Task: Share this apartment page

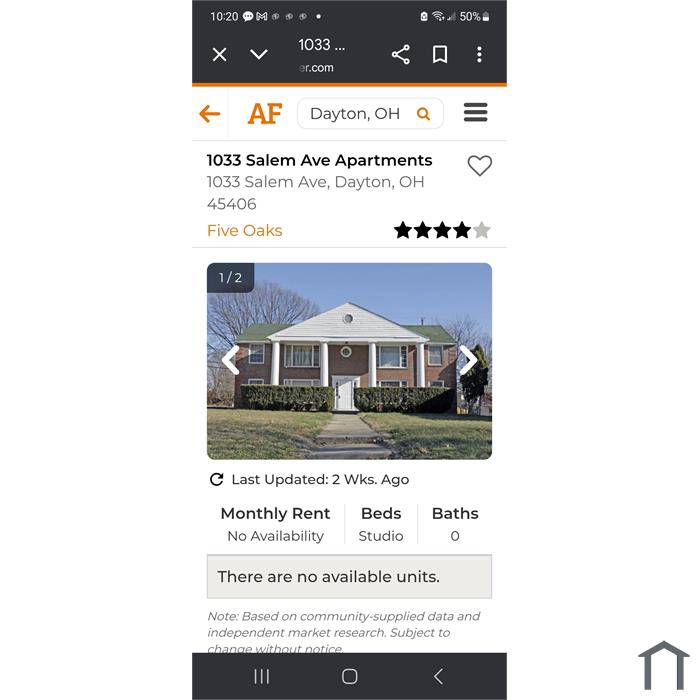Action: click(x=400, y=55)
